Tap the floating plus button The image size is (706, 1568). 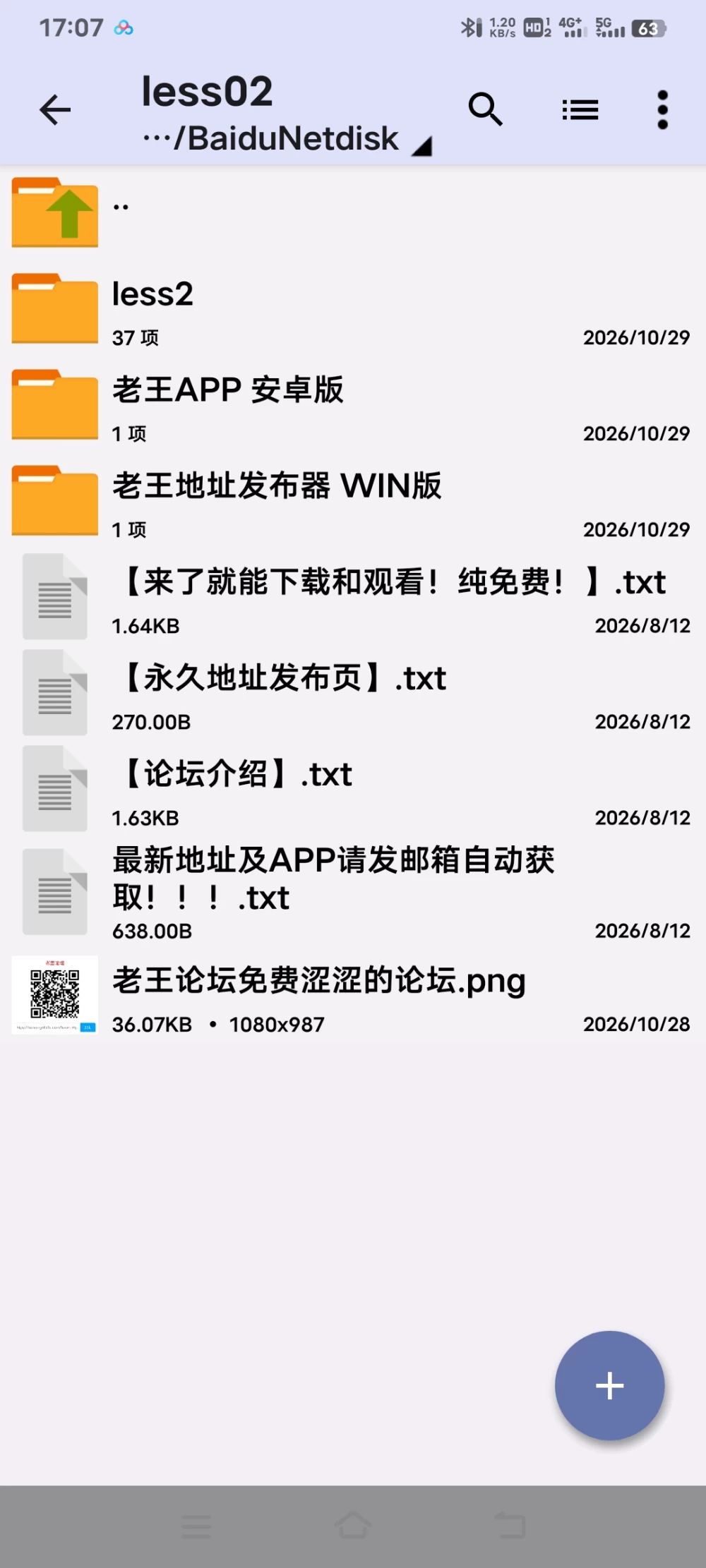609,1385
